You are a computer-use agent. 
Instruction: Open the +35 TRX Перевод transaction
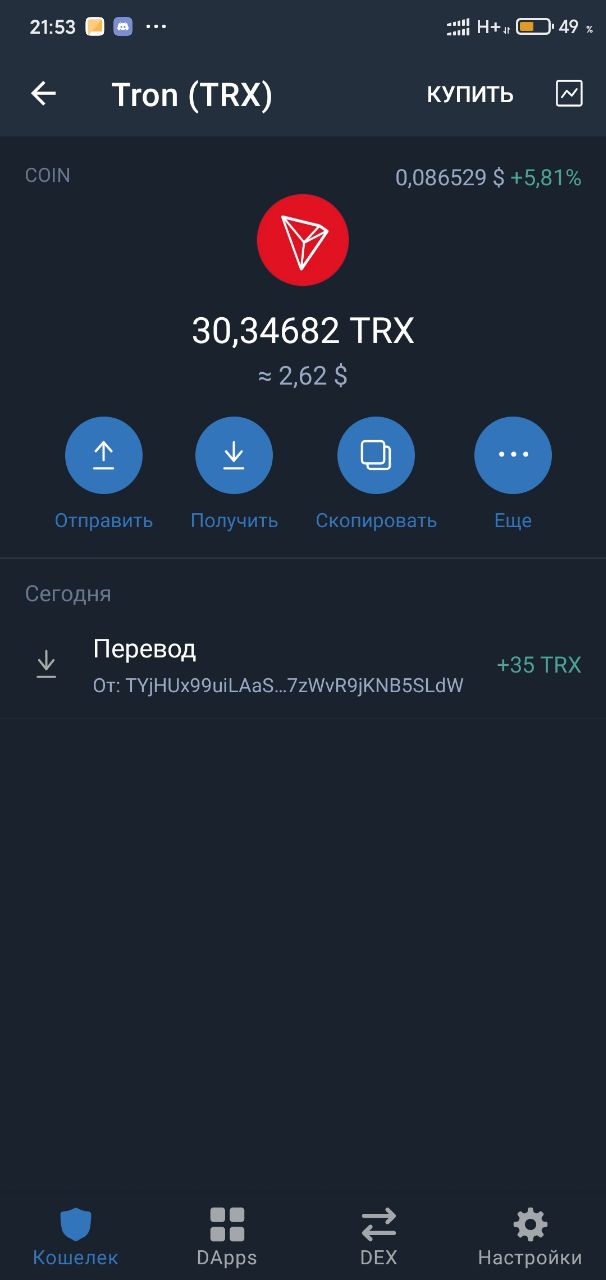(x=303, y=665)
